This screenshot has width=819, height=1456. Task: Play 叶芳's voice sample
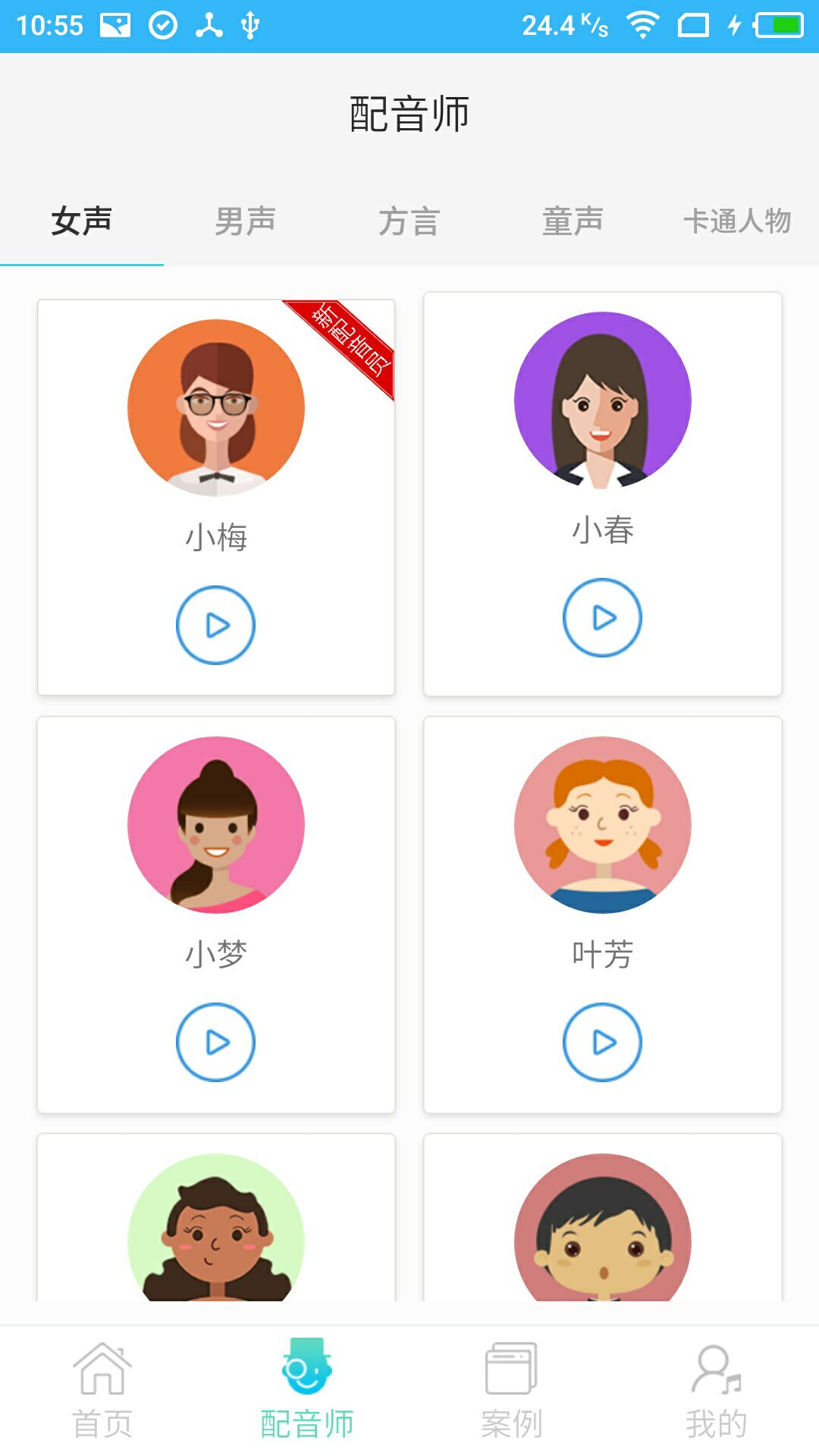coord(603,1042)
